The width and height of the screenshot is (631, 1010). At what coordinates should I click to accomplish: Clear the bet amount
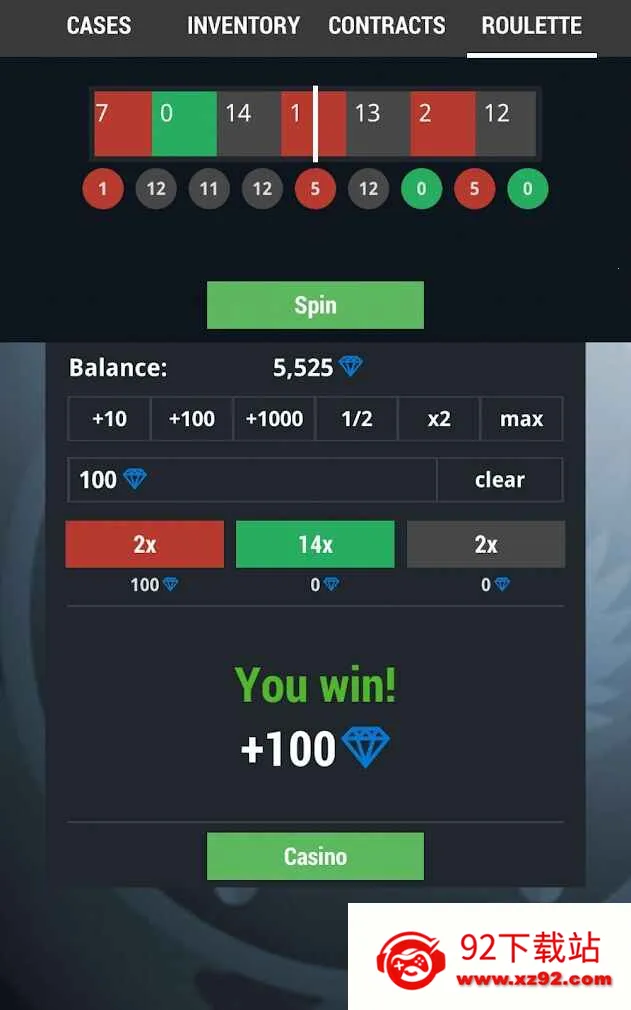pos(499,480)
